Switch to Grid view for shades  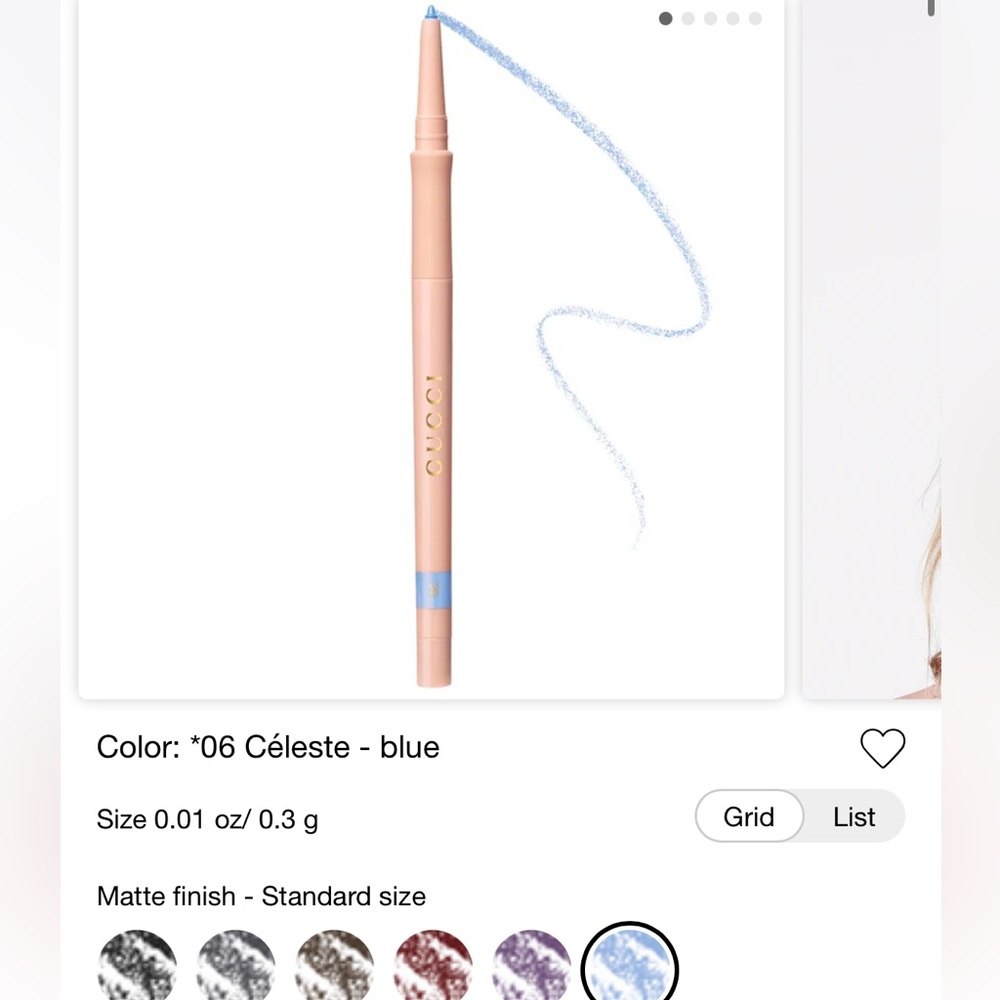(x=749, y=817)
